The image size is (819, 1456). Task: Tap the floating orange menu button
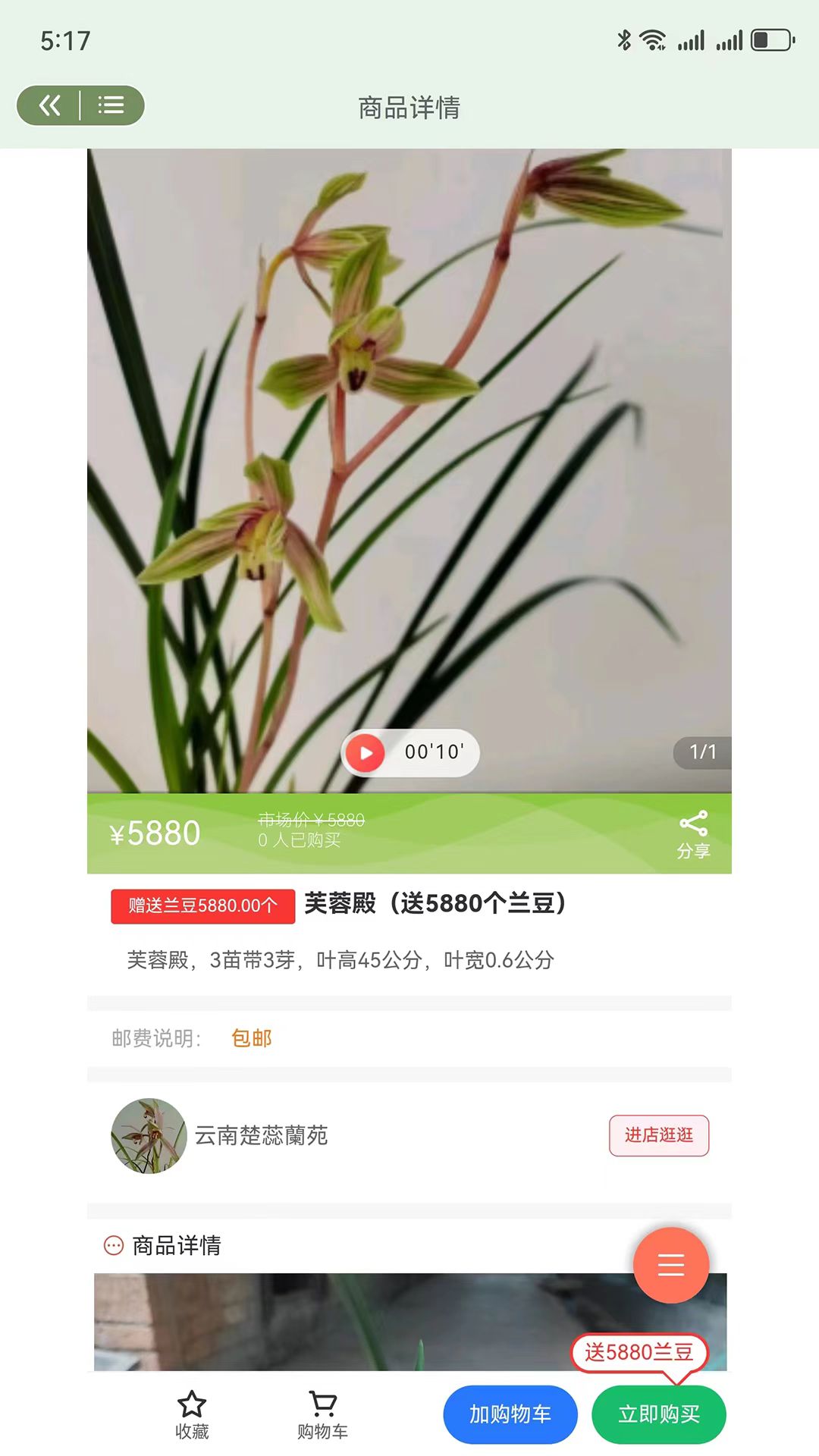click(670, 1265)
